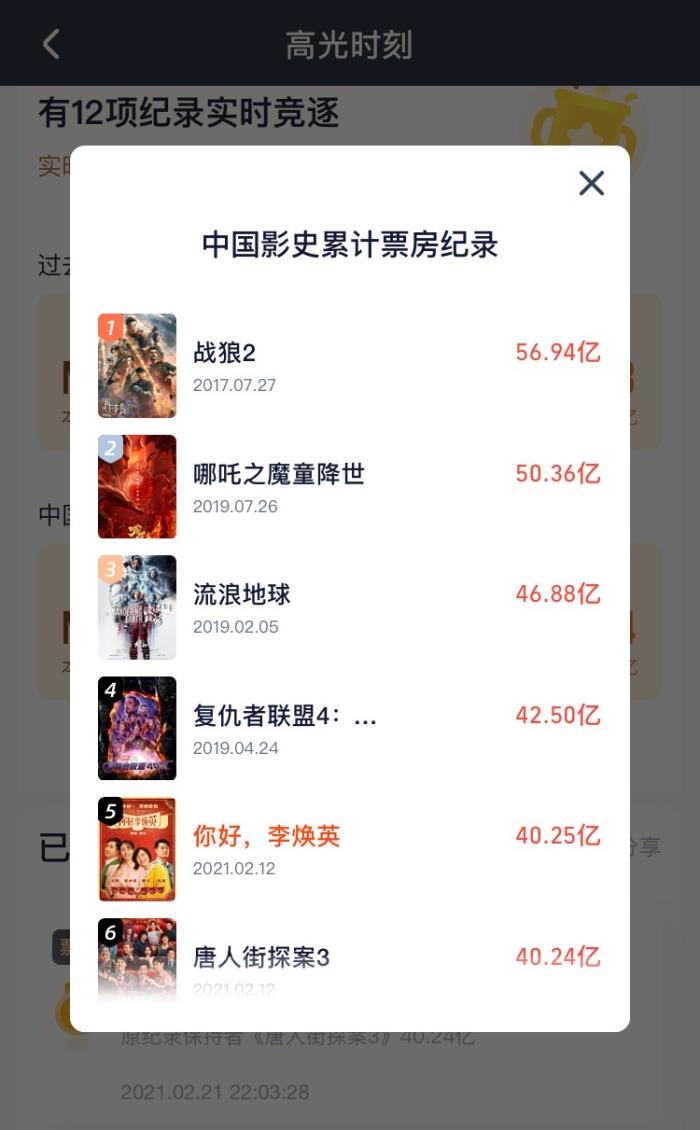
Task: Go back from 高光时刻 page
Action: [51, 44]
